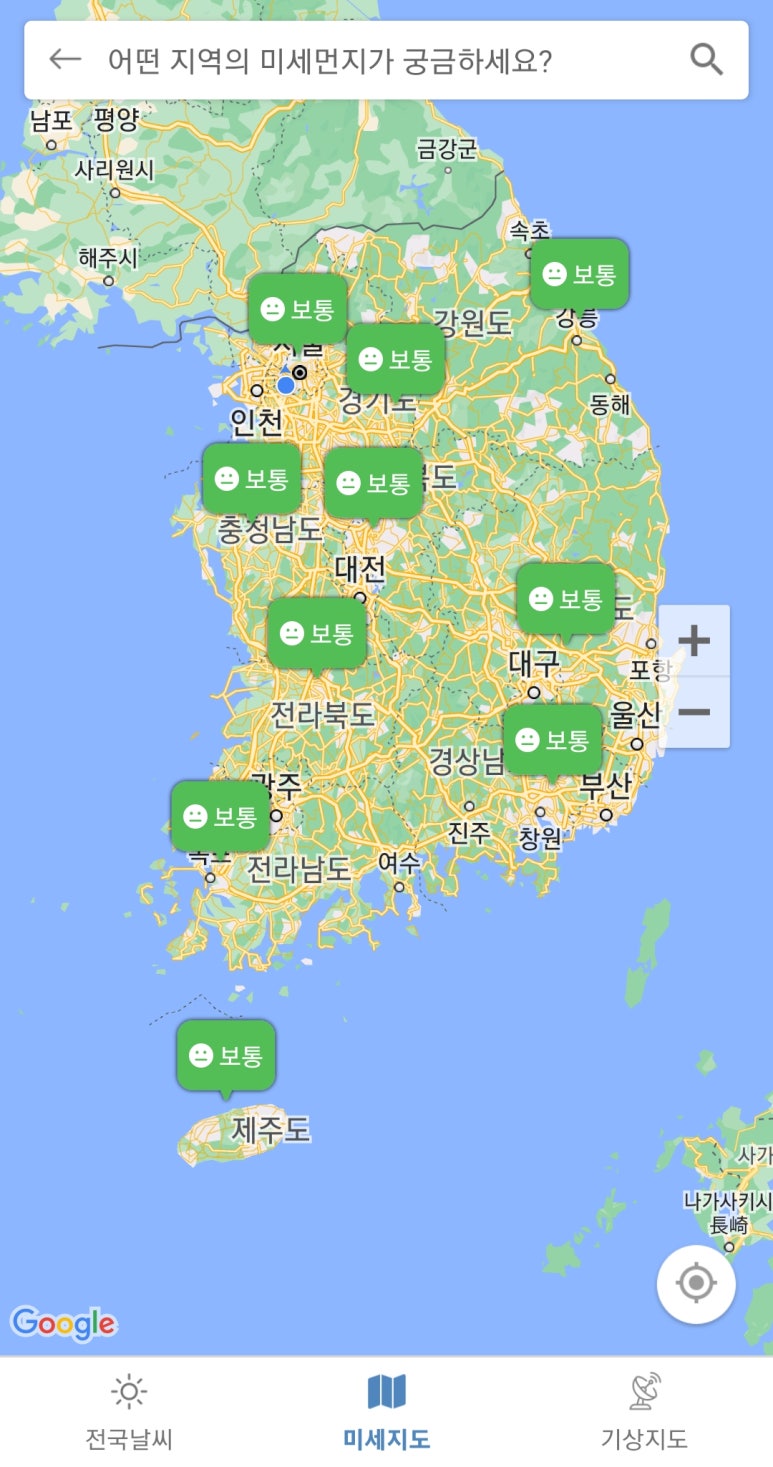
Task: Tap the 보통 marker above 전라북도
Action: click(x=317, y=633)
